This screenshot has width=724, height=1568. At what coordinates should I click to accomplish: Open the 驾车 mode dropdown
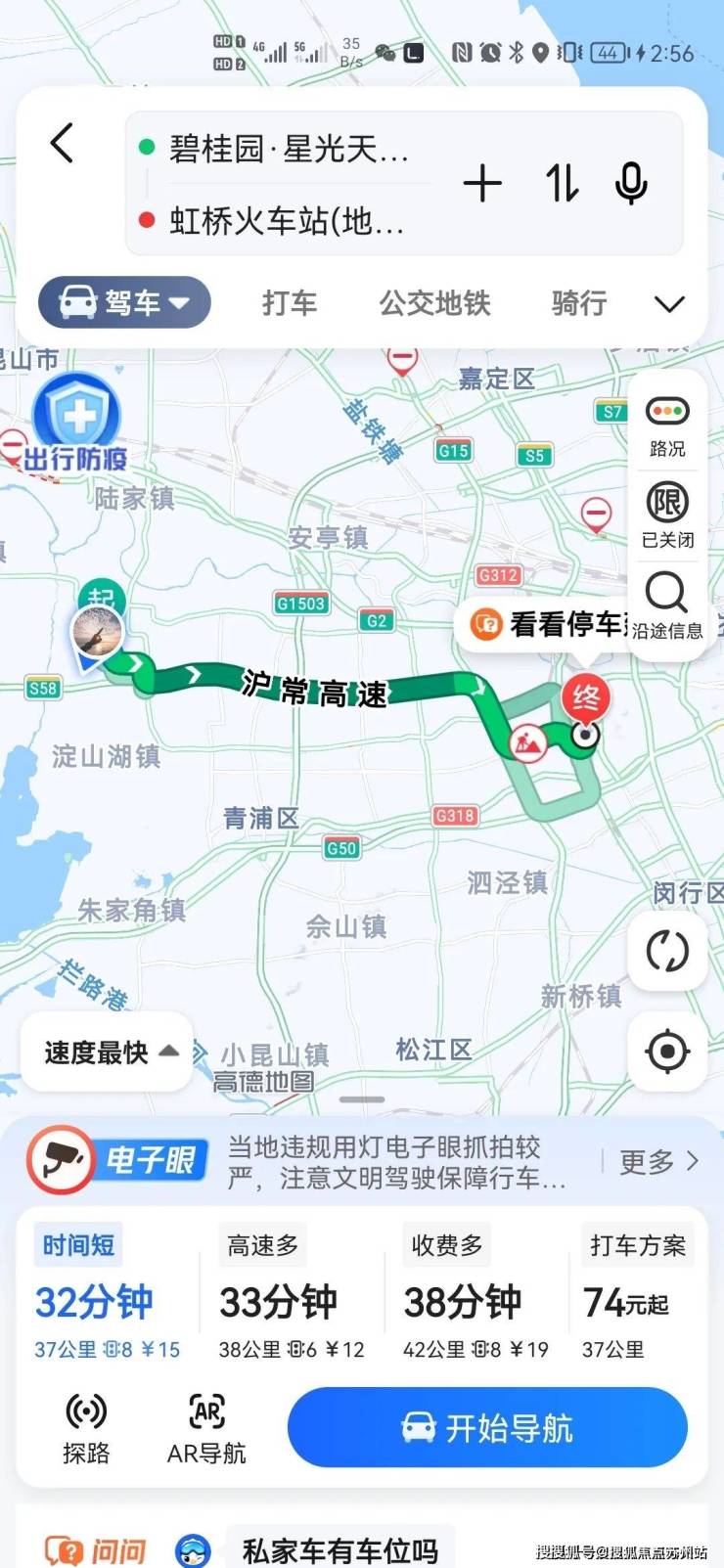(x=123, y=302)
